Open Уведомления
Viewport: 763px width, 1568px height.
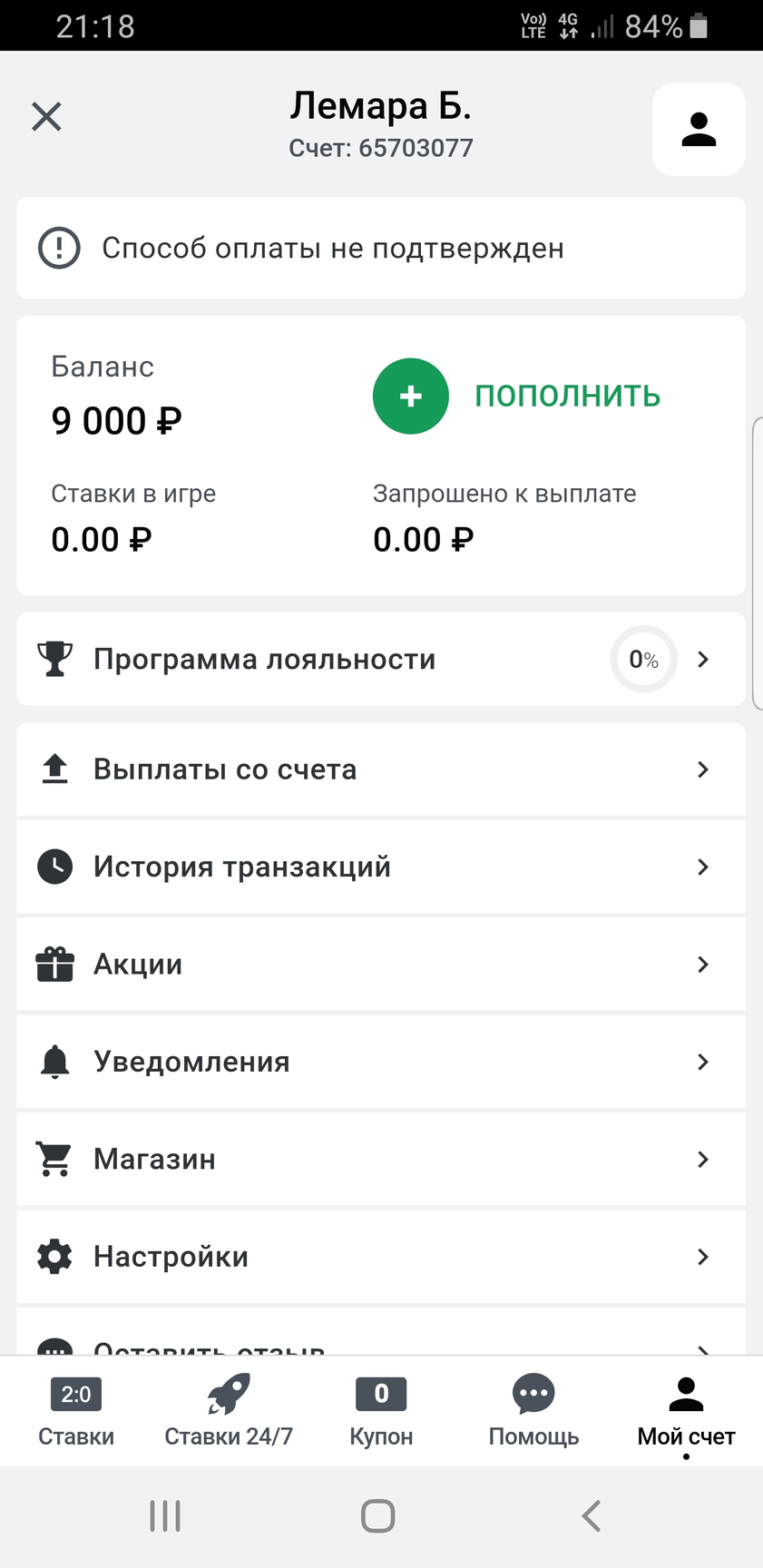pos(381,1062)
